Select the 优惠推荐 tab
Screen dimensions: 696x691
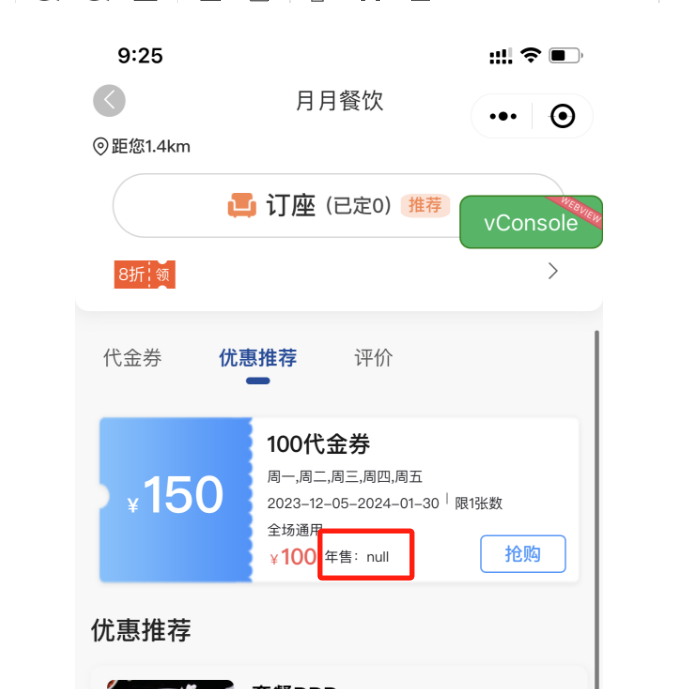click(257, 358)
